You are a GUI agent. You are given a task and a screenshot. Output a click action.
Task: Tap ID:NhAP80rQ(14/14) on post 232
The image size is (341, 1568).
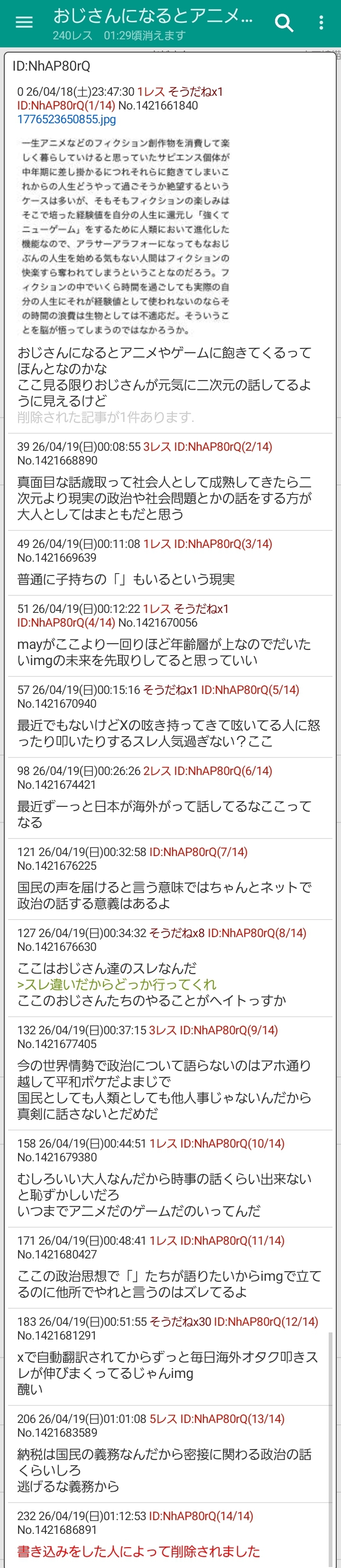[201, 1516]
